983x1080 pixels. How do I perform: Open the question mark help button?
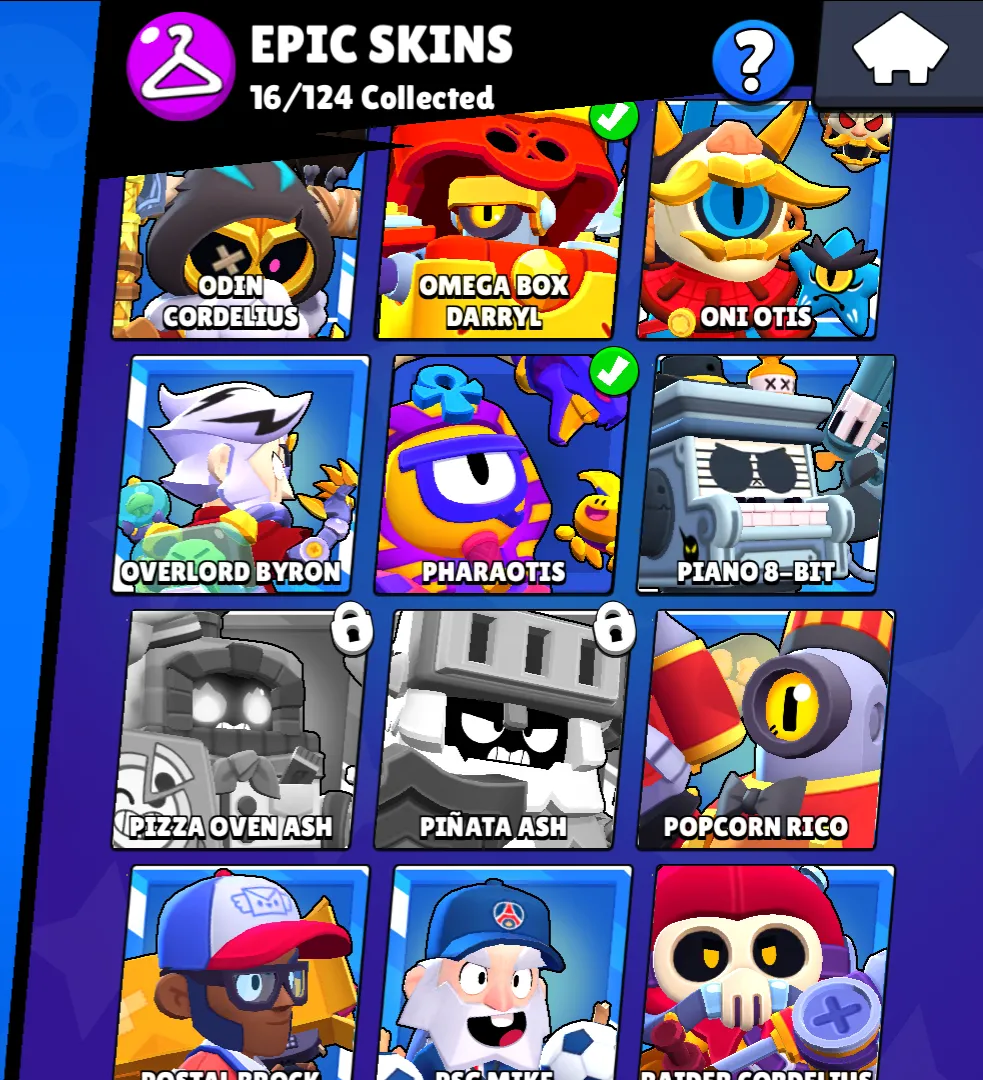point(753,62)
